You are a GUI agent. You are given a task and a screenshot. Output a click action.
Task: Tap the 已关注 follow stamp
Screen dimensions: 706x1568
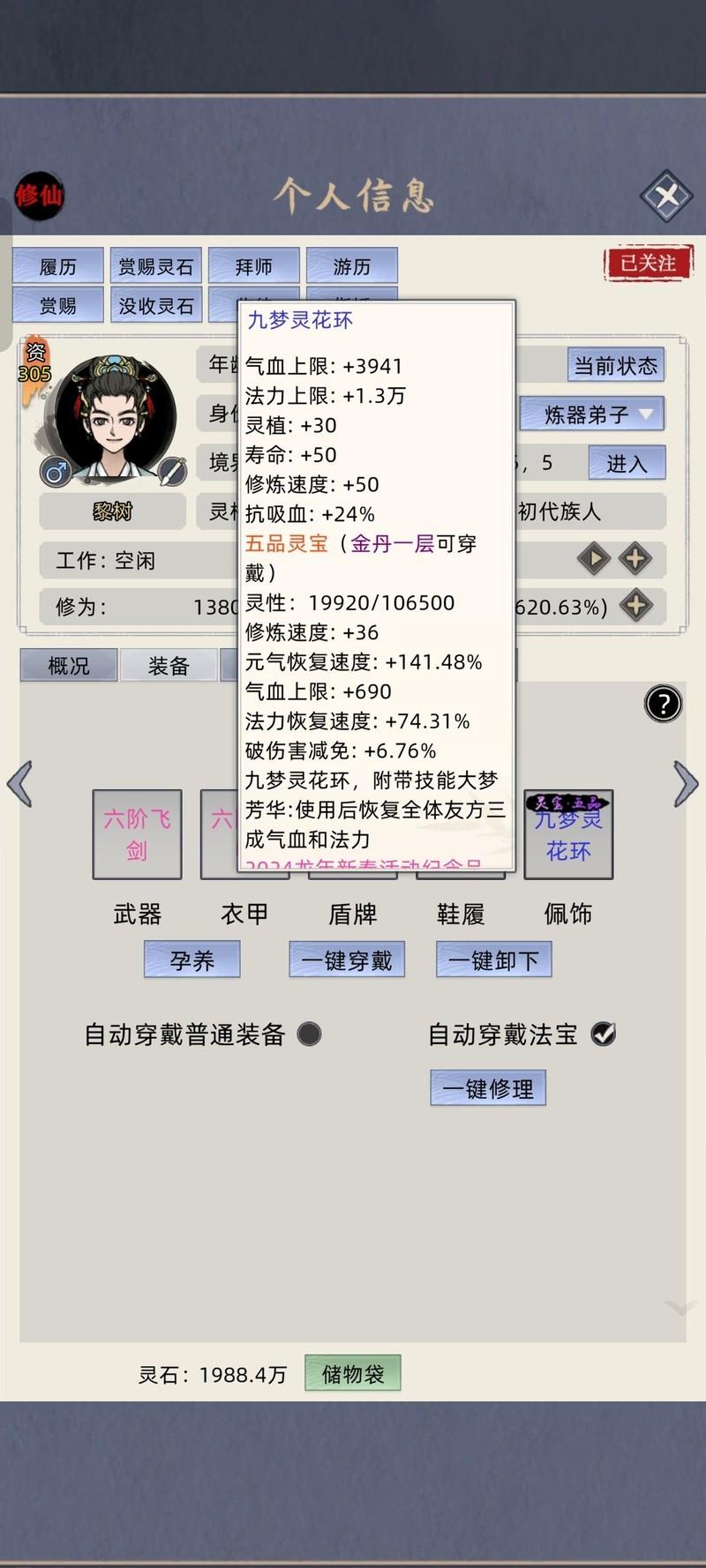[648, 263]
